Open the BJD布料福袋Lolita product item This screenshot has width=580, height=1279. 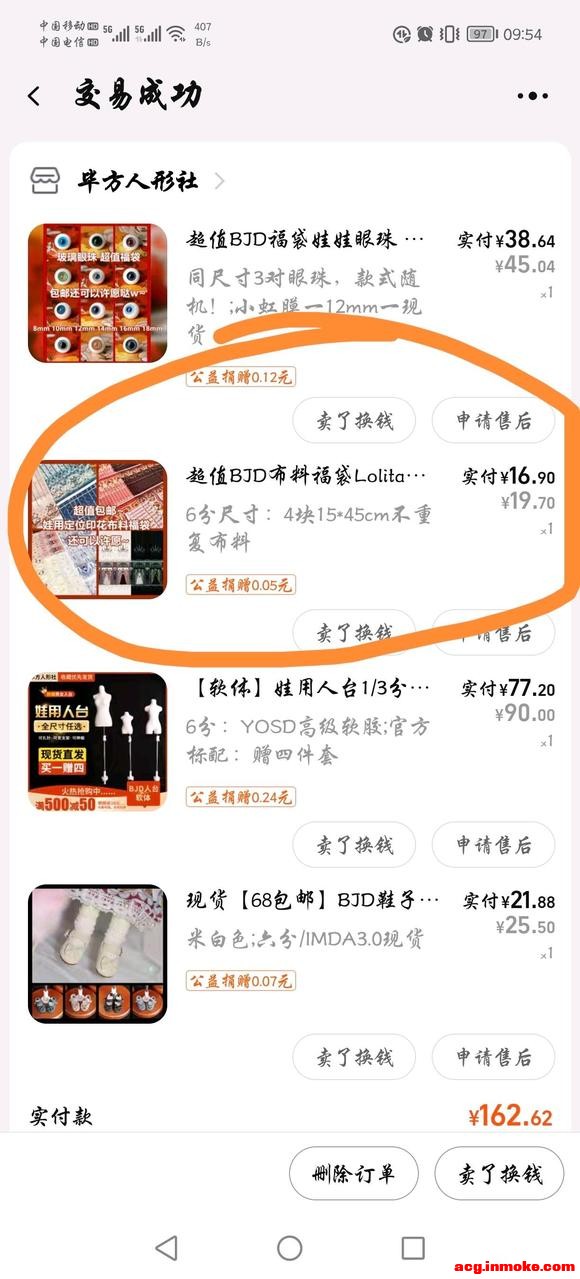(291, 530)
